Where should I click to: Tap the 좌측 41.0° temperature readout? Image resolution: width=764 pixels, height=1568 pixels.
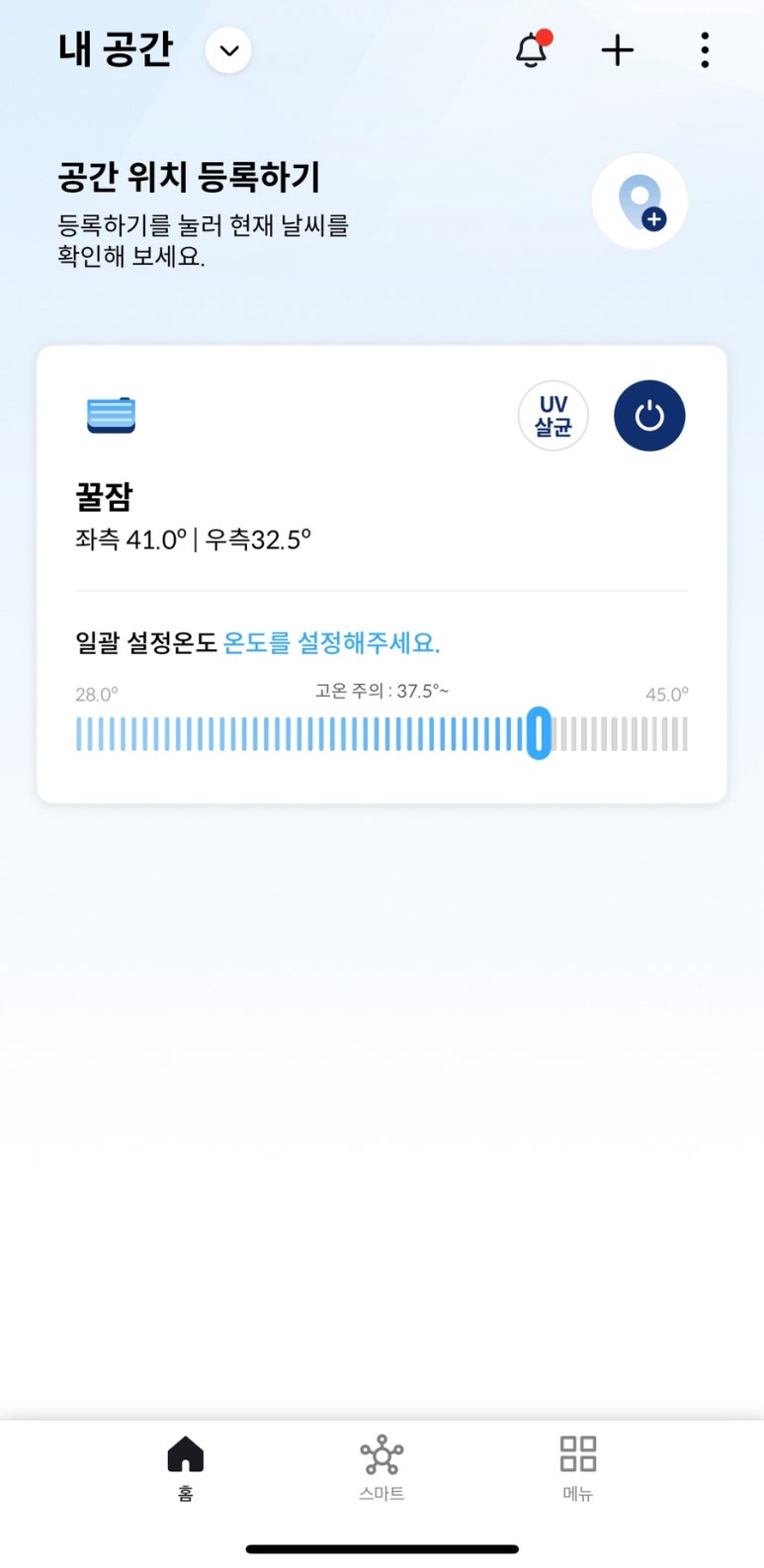click(129, 540)
